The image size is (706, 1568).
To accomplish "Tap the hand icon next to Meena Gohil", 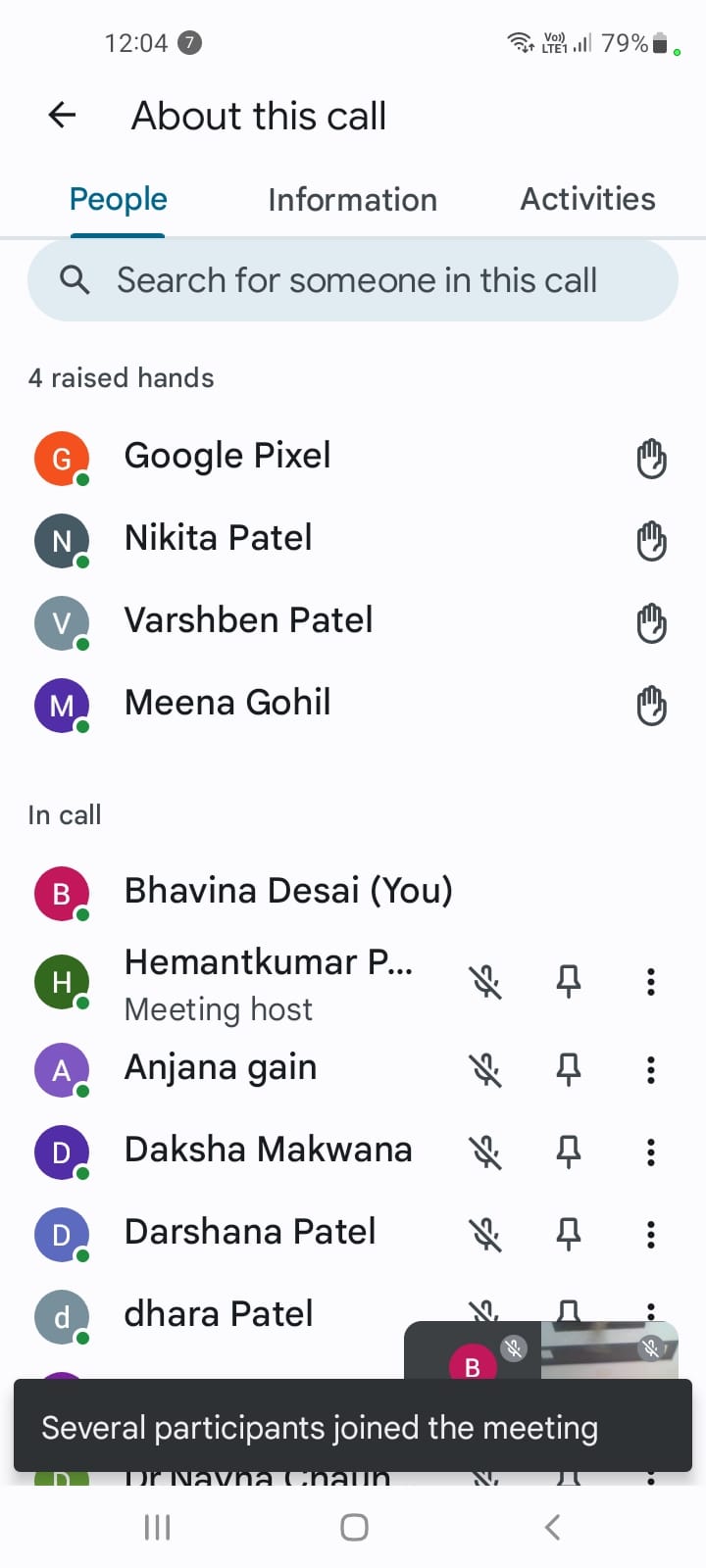I will (651, 706).
